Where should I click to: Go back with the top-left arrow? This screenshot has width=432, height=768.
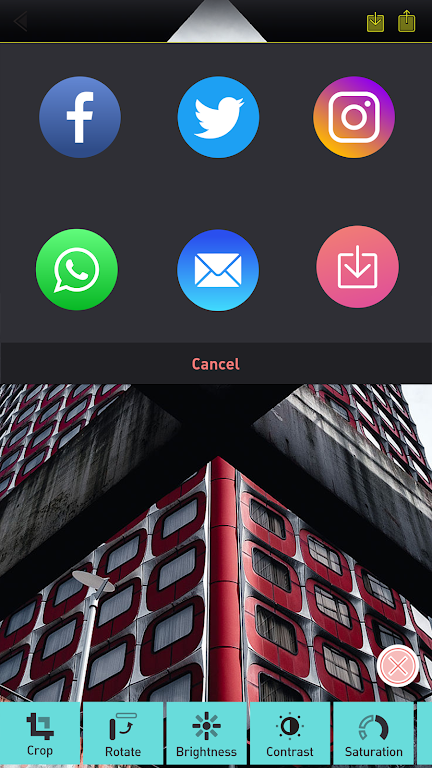click(21, 22)
